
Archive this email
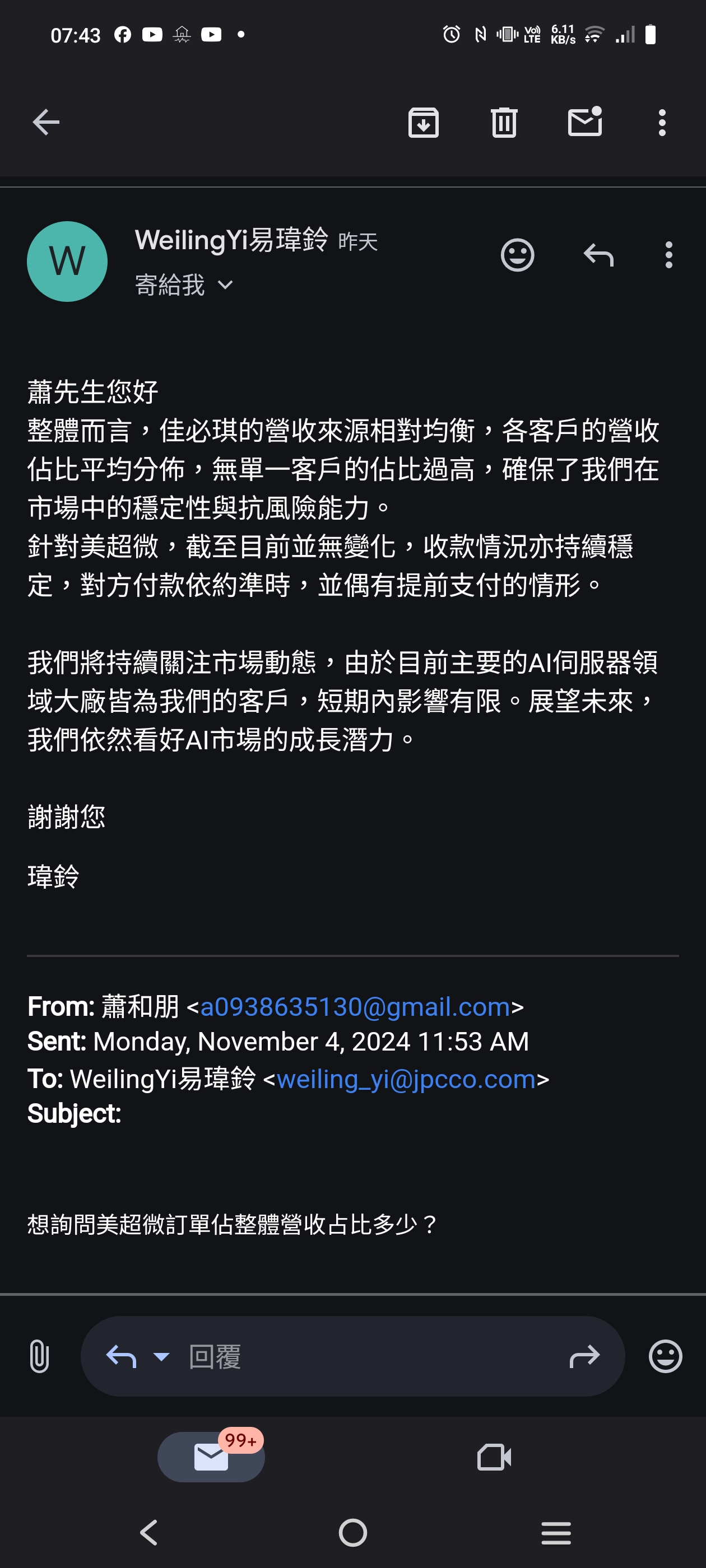422,122
